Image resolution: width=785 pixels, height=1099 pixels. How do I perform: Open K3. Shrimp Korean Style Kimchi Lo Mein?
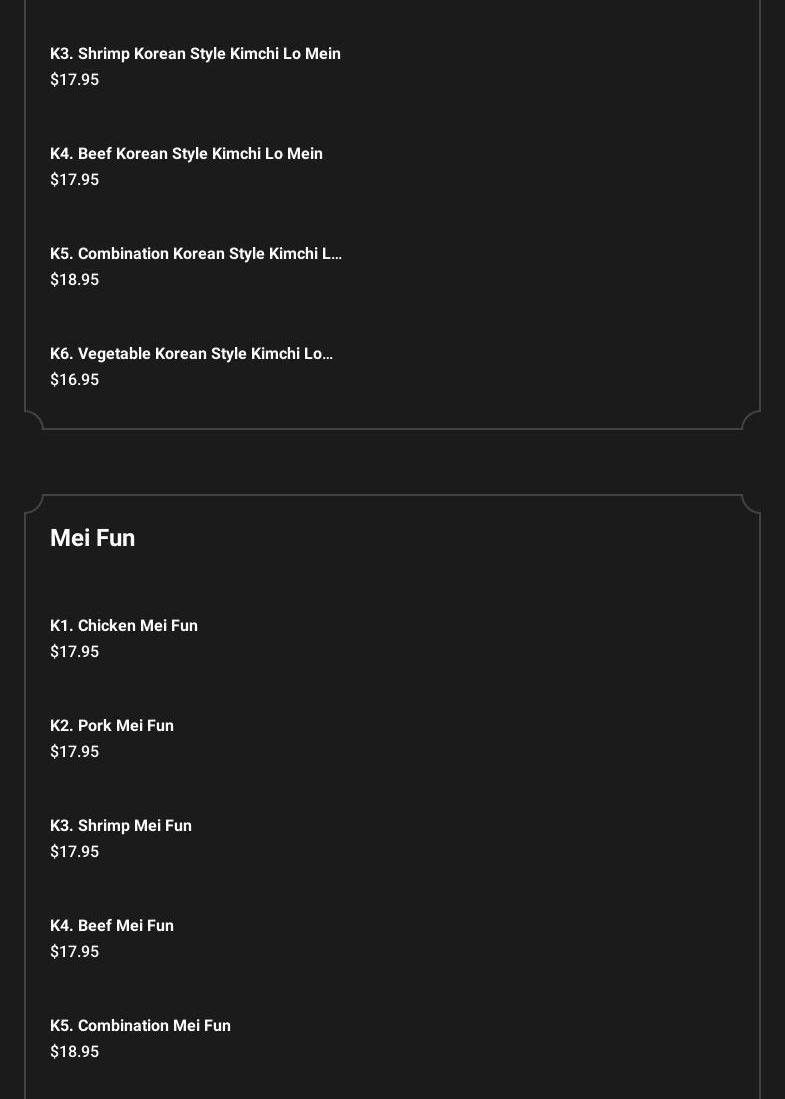[195, 54]
